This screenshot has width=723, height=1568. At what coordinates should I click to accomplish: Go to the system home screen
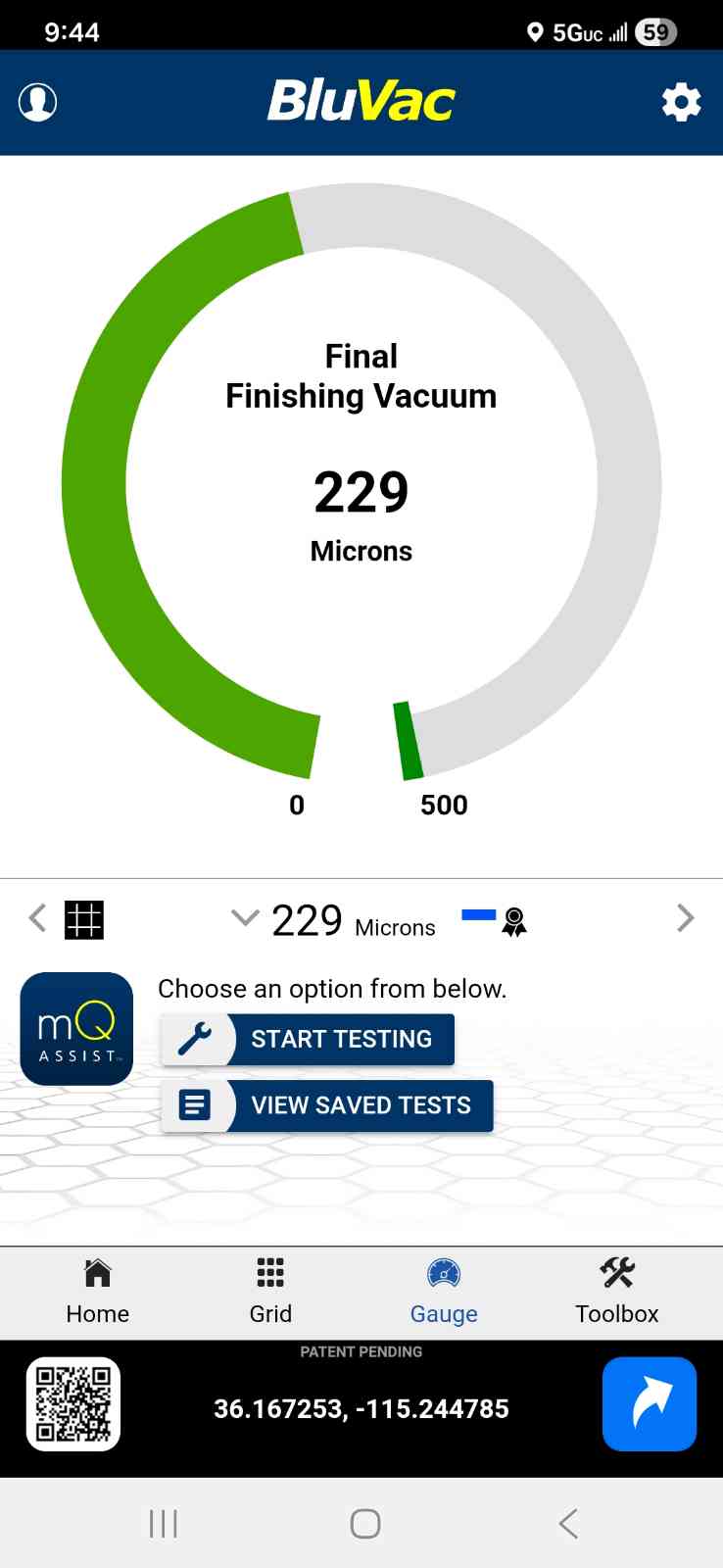pos(364,1524)
